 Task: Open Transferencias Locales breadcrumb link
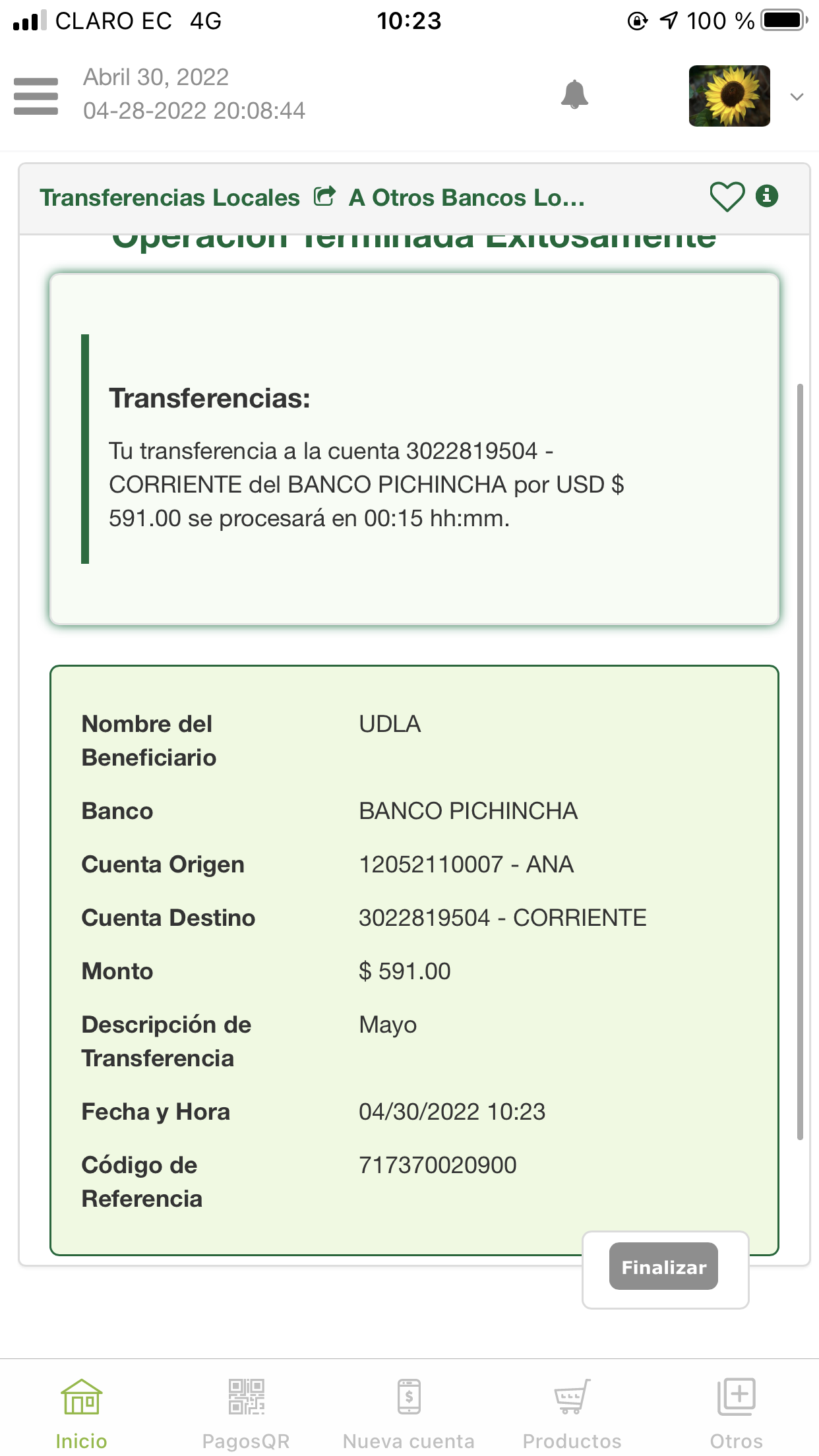[x=169, y=198]
